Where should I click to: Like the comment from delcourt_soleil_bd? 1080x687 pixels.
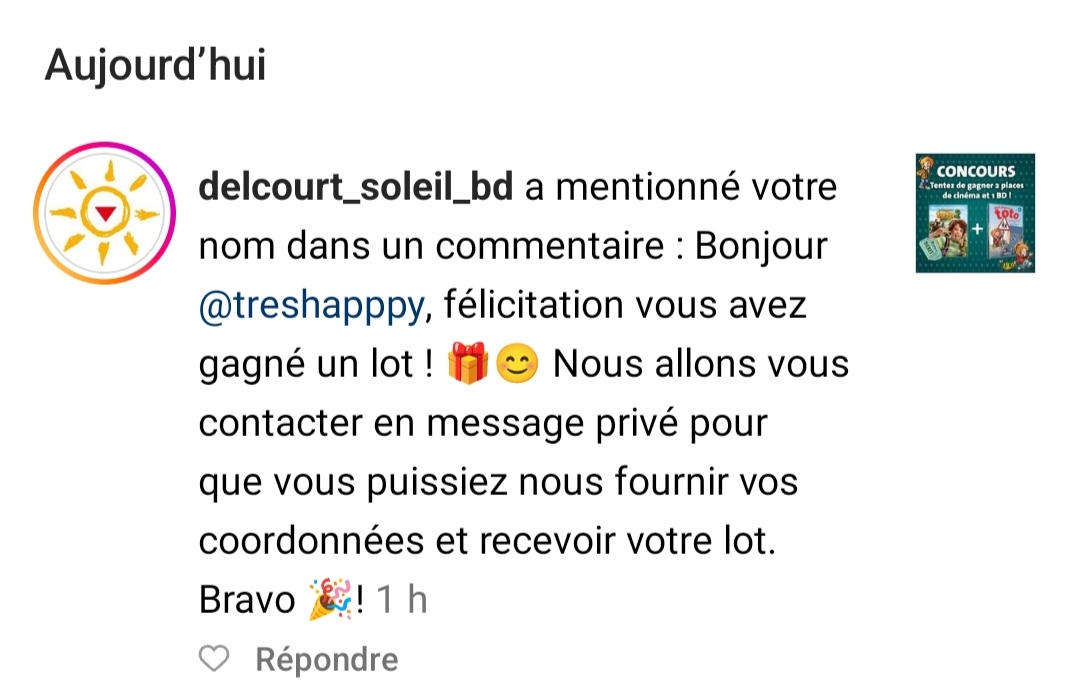tap(214, 659)
